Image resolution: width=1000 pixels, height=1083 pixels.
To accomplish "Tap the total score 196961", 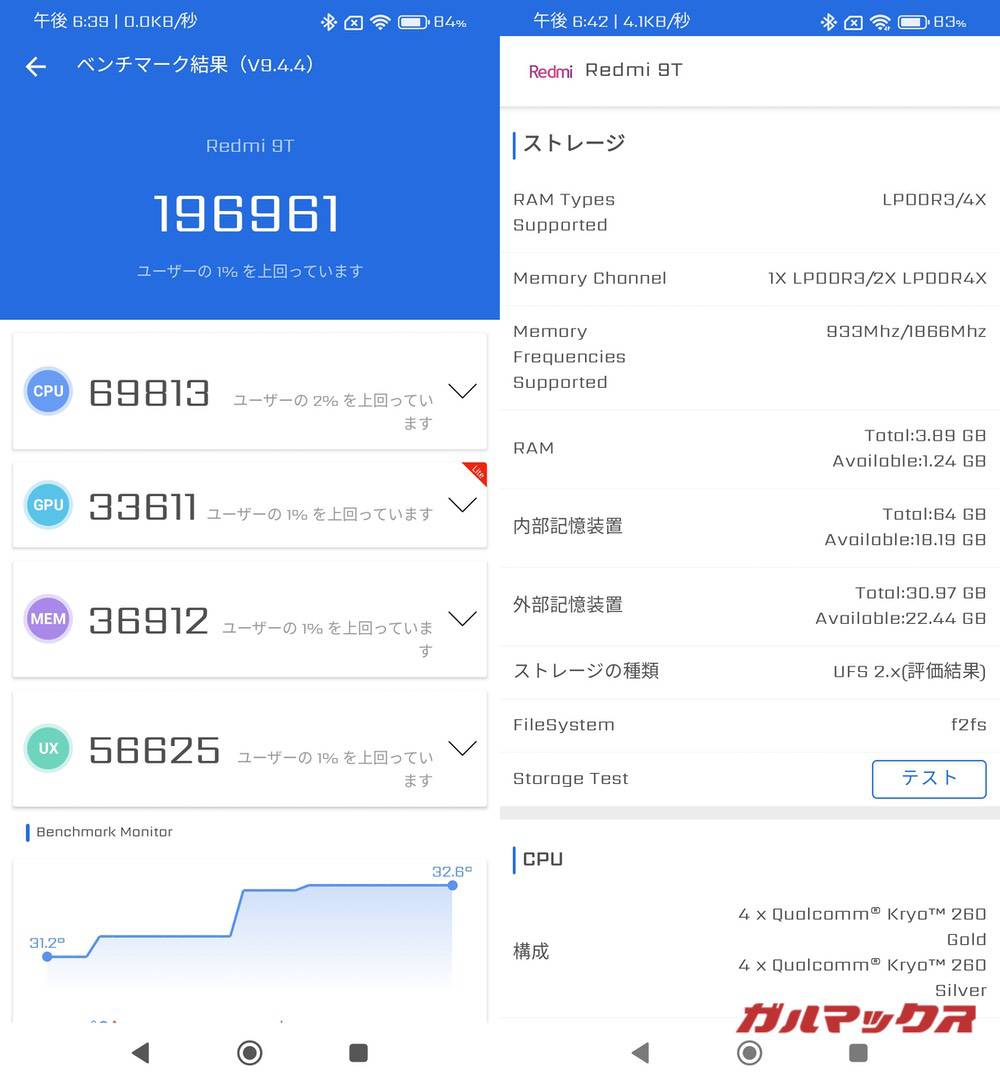I will [247, 211].
